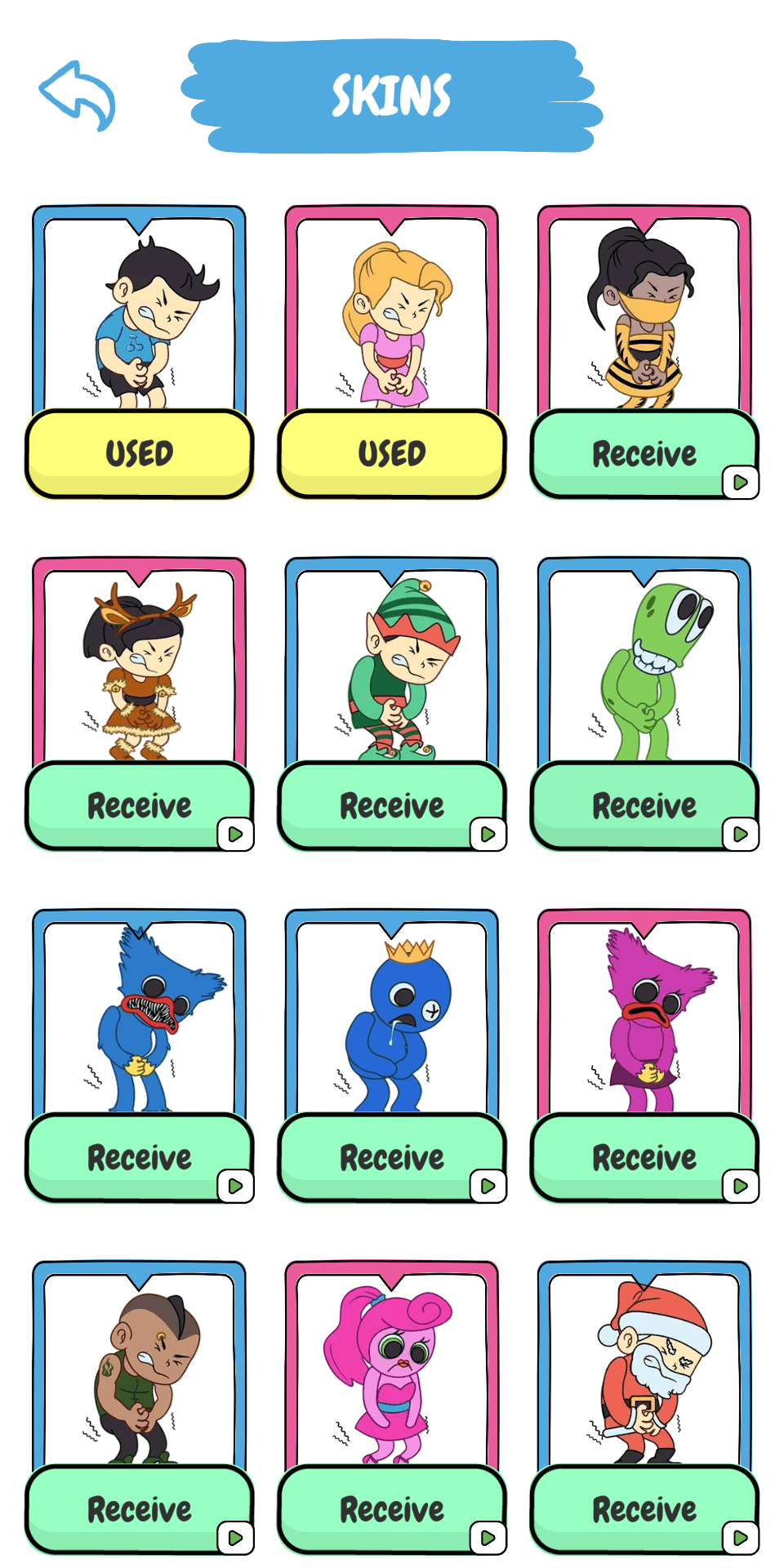Go back using the blue arrow
The height and width of the screenshot is (1568, 784).
point(78,95)
